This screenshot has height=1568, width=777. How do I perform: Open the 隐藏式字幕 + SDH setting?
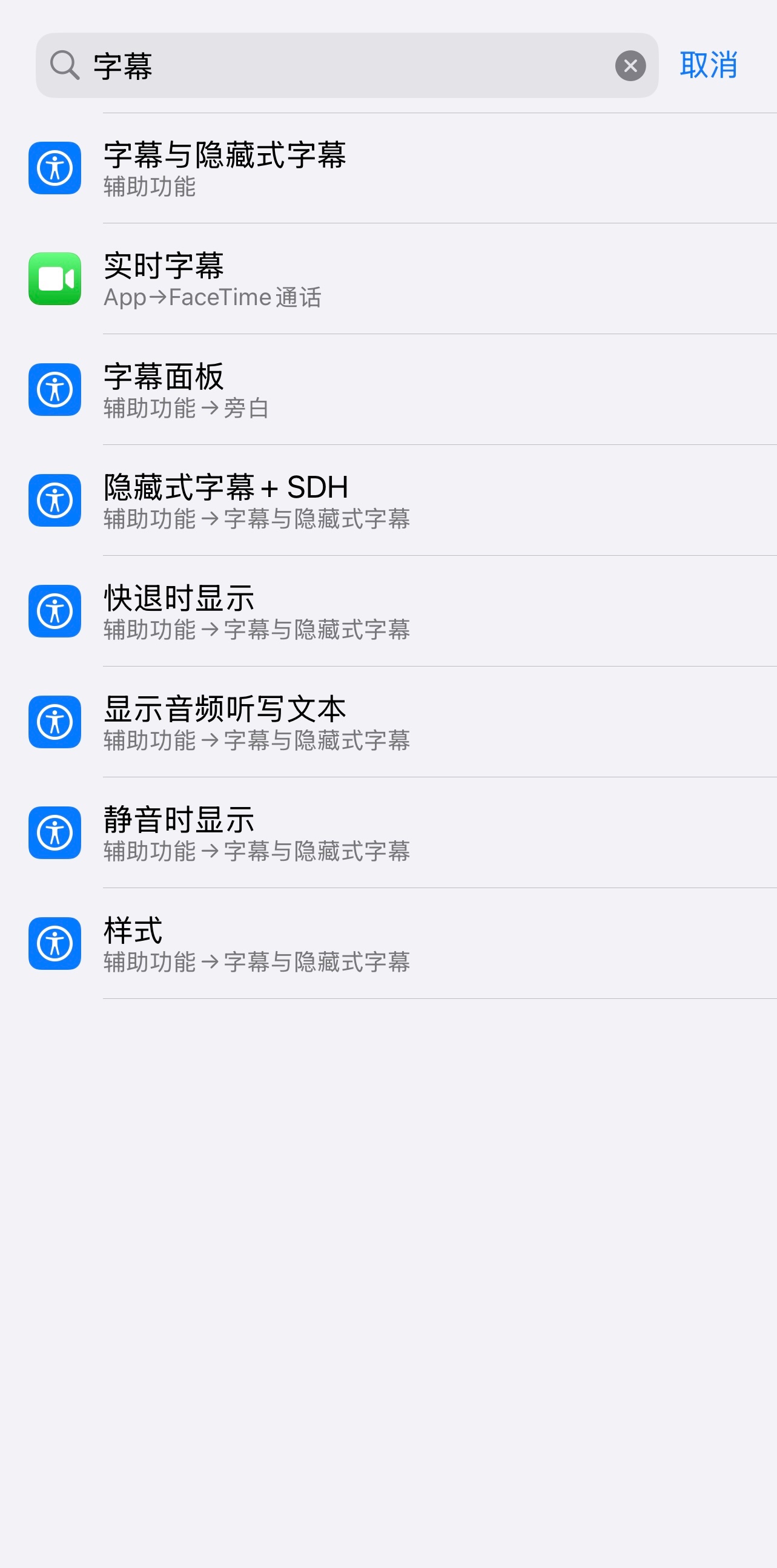[390, 501]
